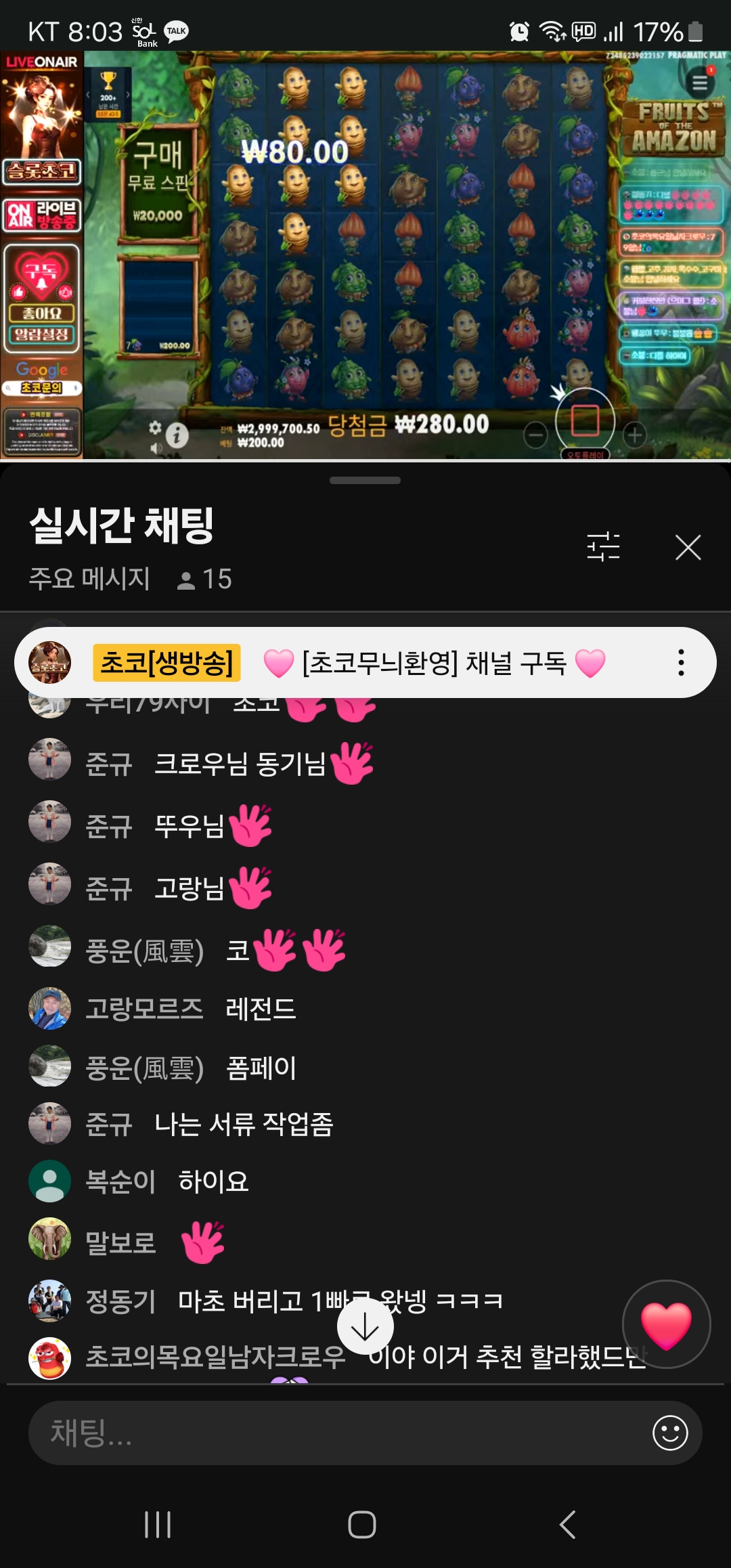Open live chat filter settings
Viewport: 731px width, 1568px height.
pyautogui.click(x=603, y=547)
